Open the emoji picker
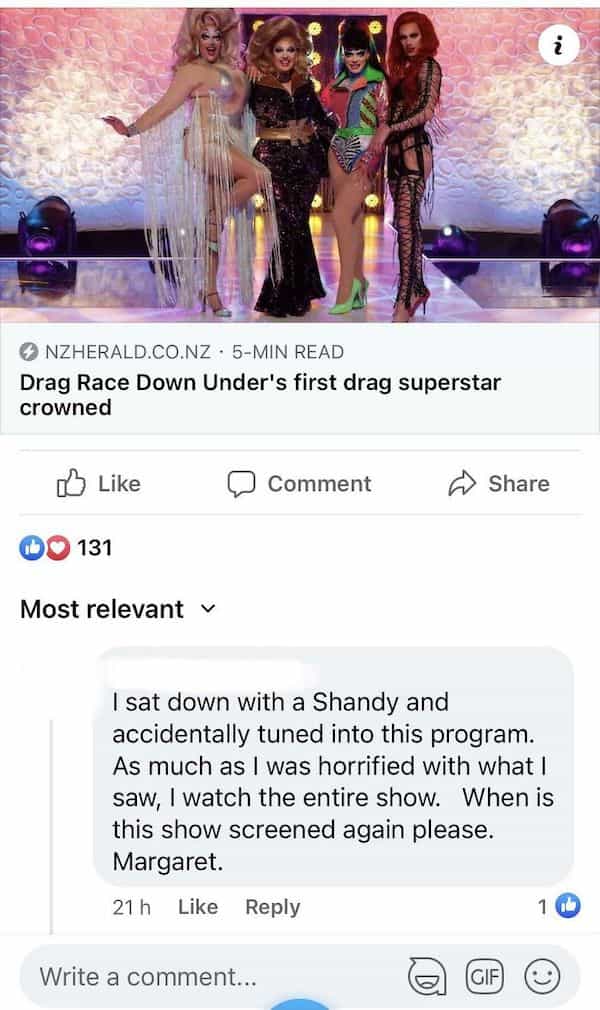This screenshot has height=1010, width=600. tap(545, 975)
